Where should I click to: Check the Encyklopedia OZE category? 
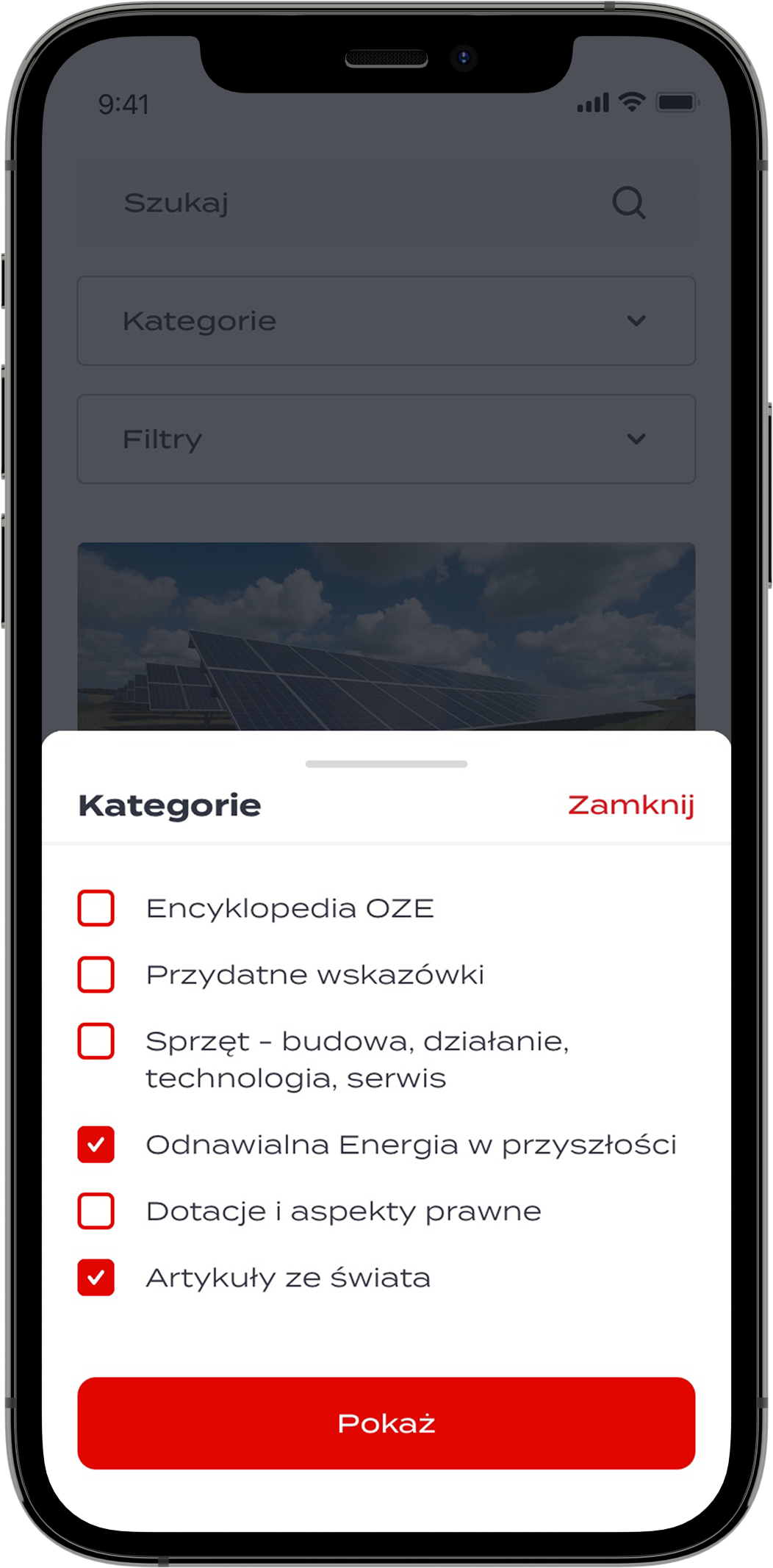pyautogui.click(x=96, y=908)
